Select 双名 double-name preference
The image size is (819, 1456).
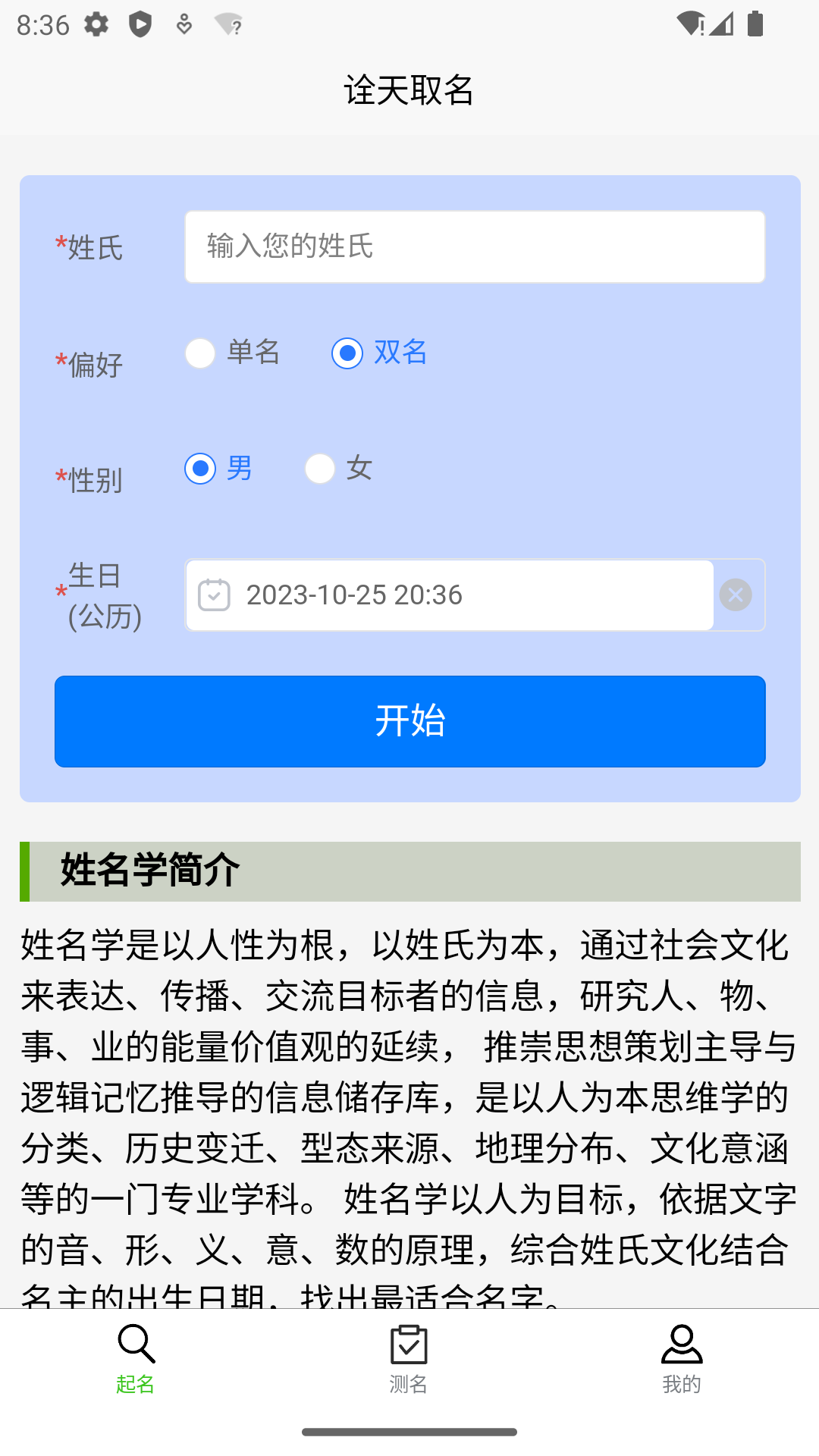(x=347, y=353)
